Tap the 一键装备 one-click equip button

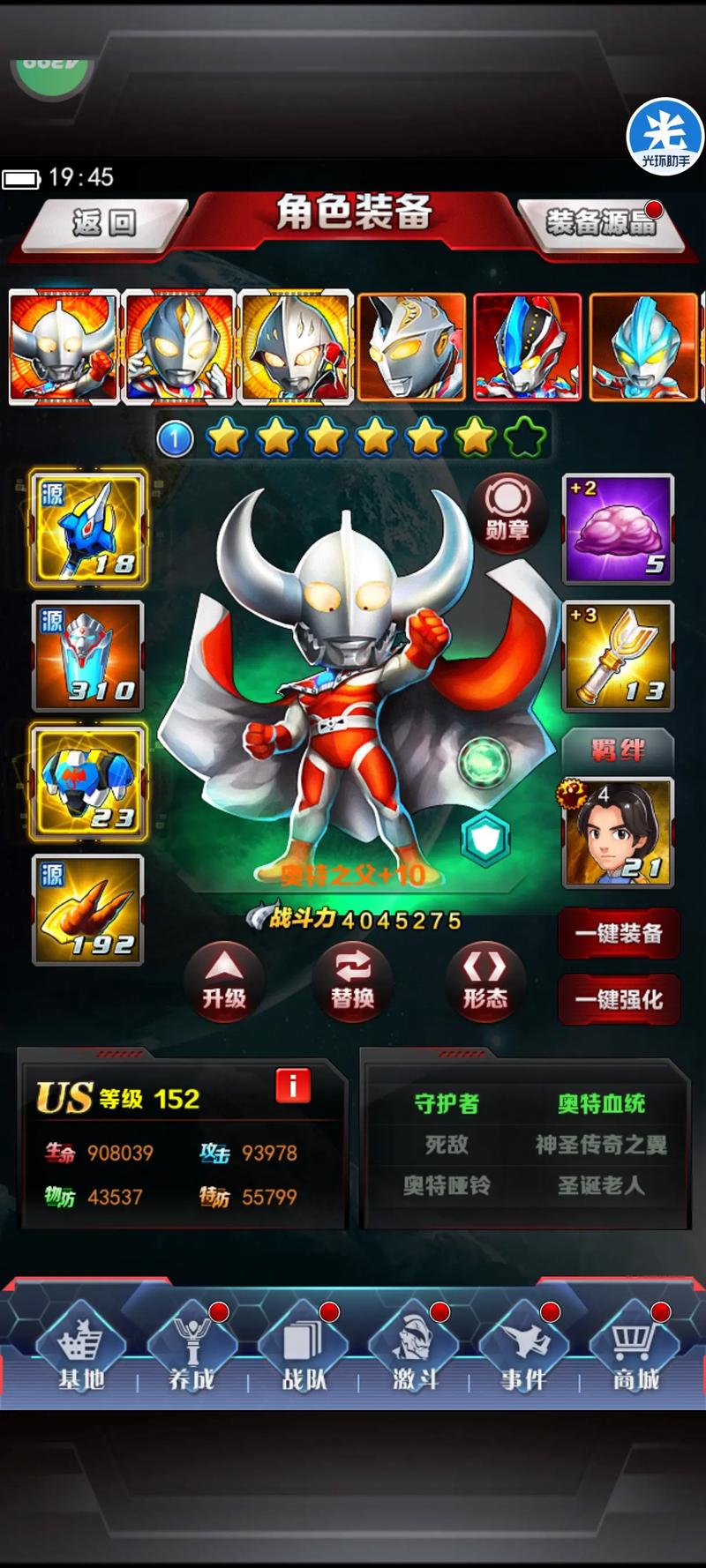(619, 933)
